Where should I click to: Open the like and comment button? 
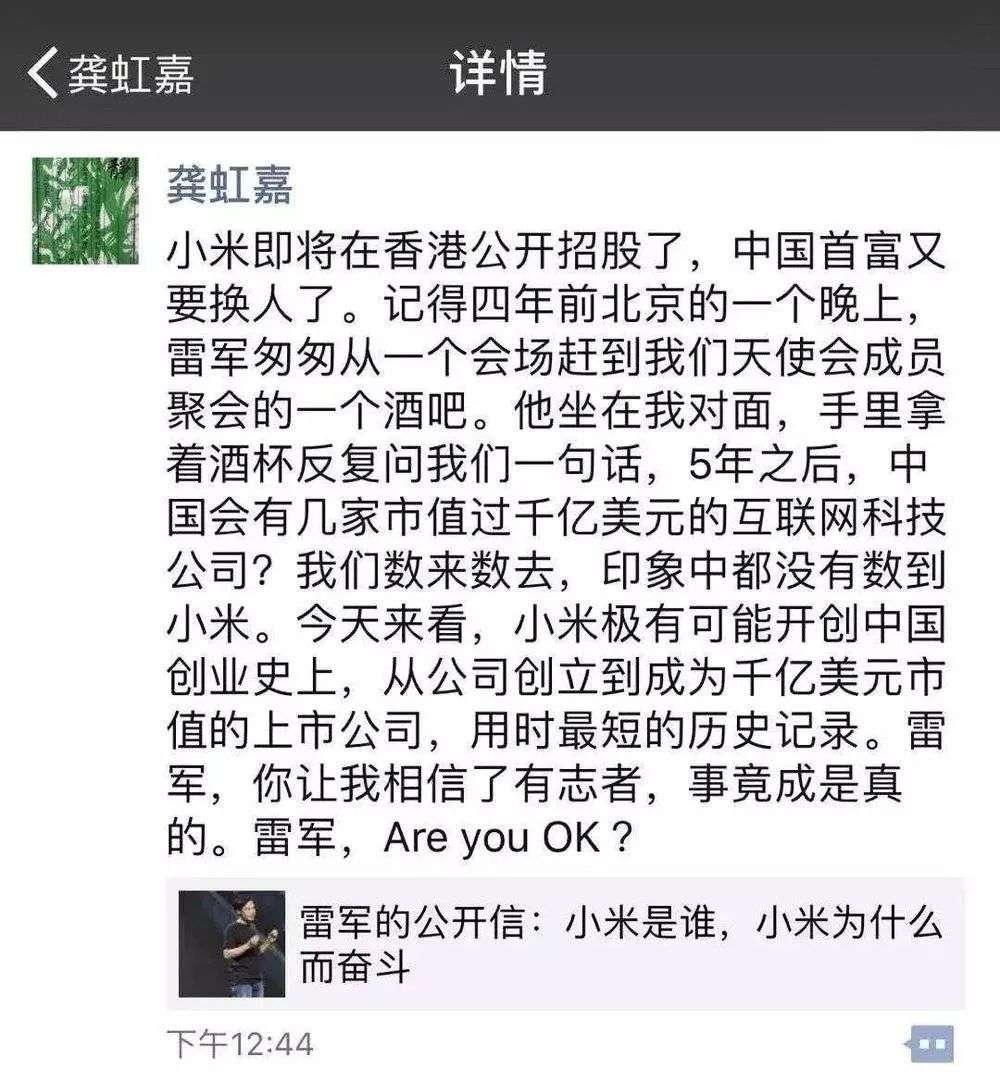coord(930,1044)
